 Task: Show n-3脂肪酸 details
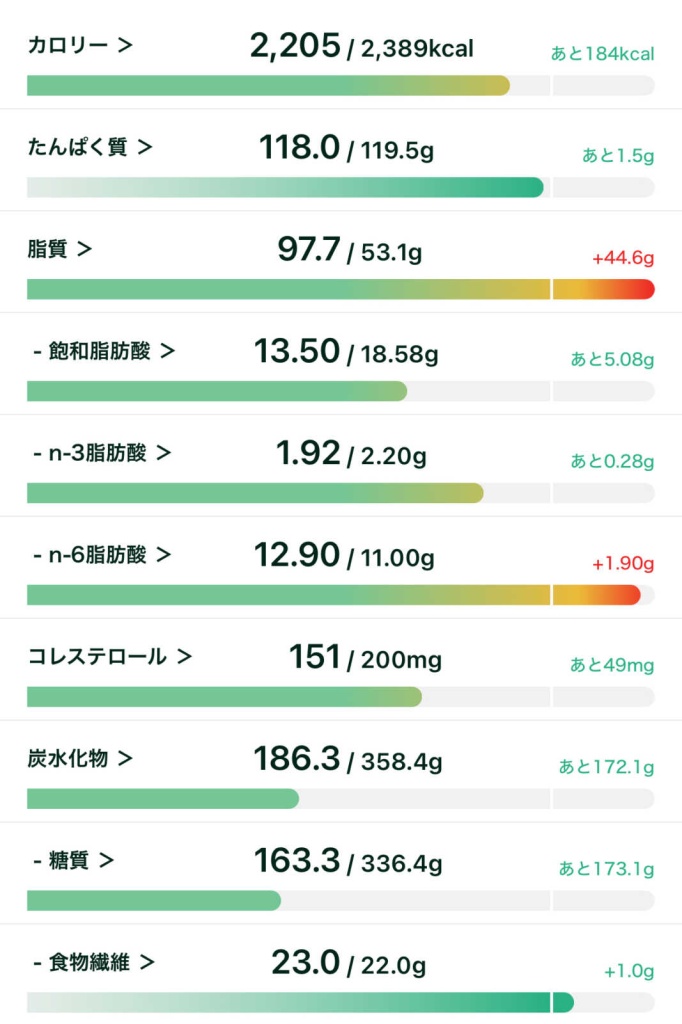click(102, 454)
